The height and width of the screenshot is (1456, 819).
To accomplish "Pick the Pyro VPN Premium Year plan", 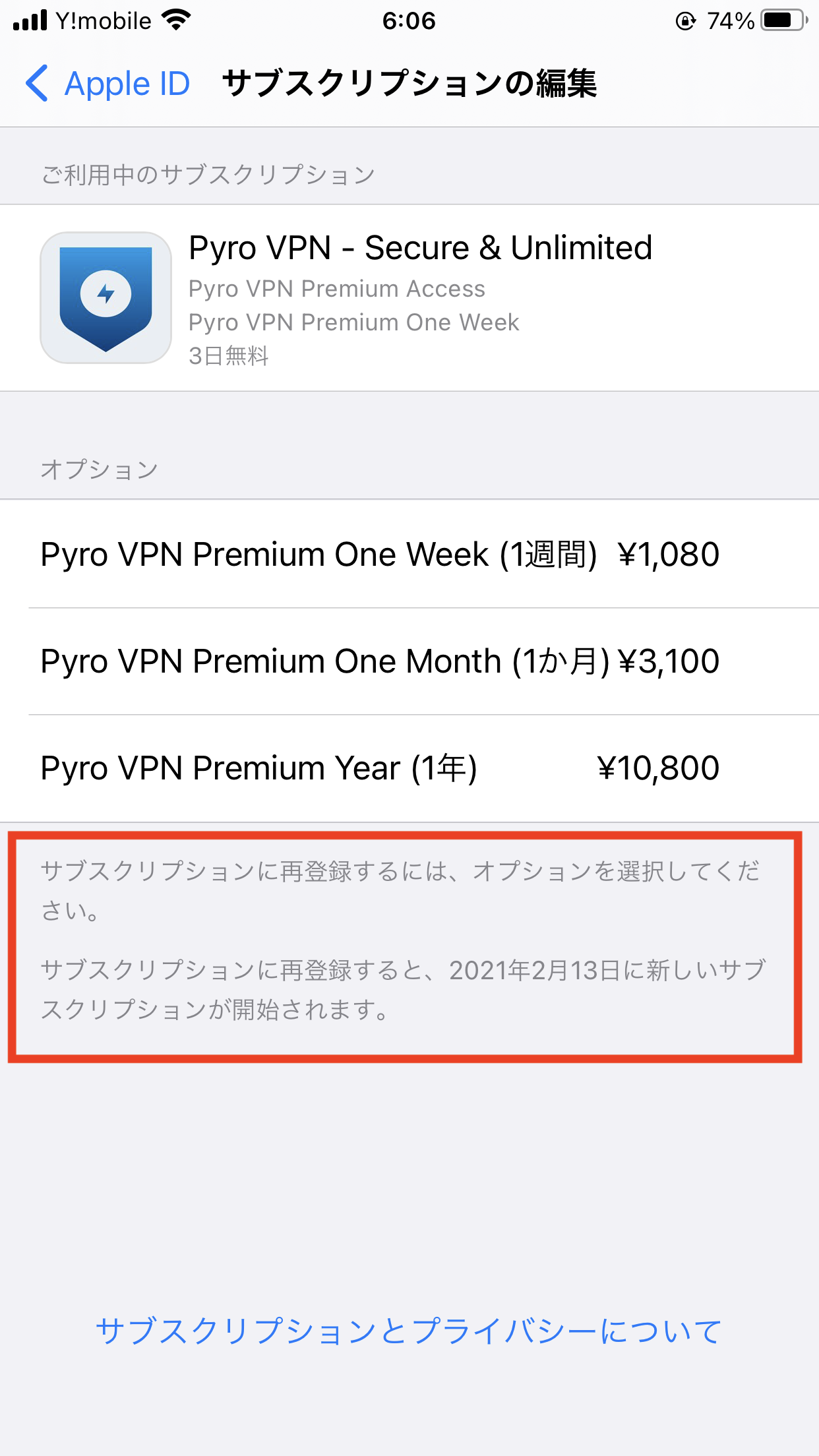I will [380, 768].
